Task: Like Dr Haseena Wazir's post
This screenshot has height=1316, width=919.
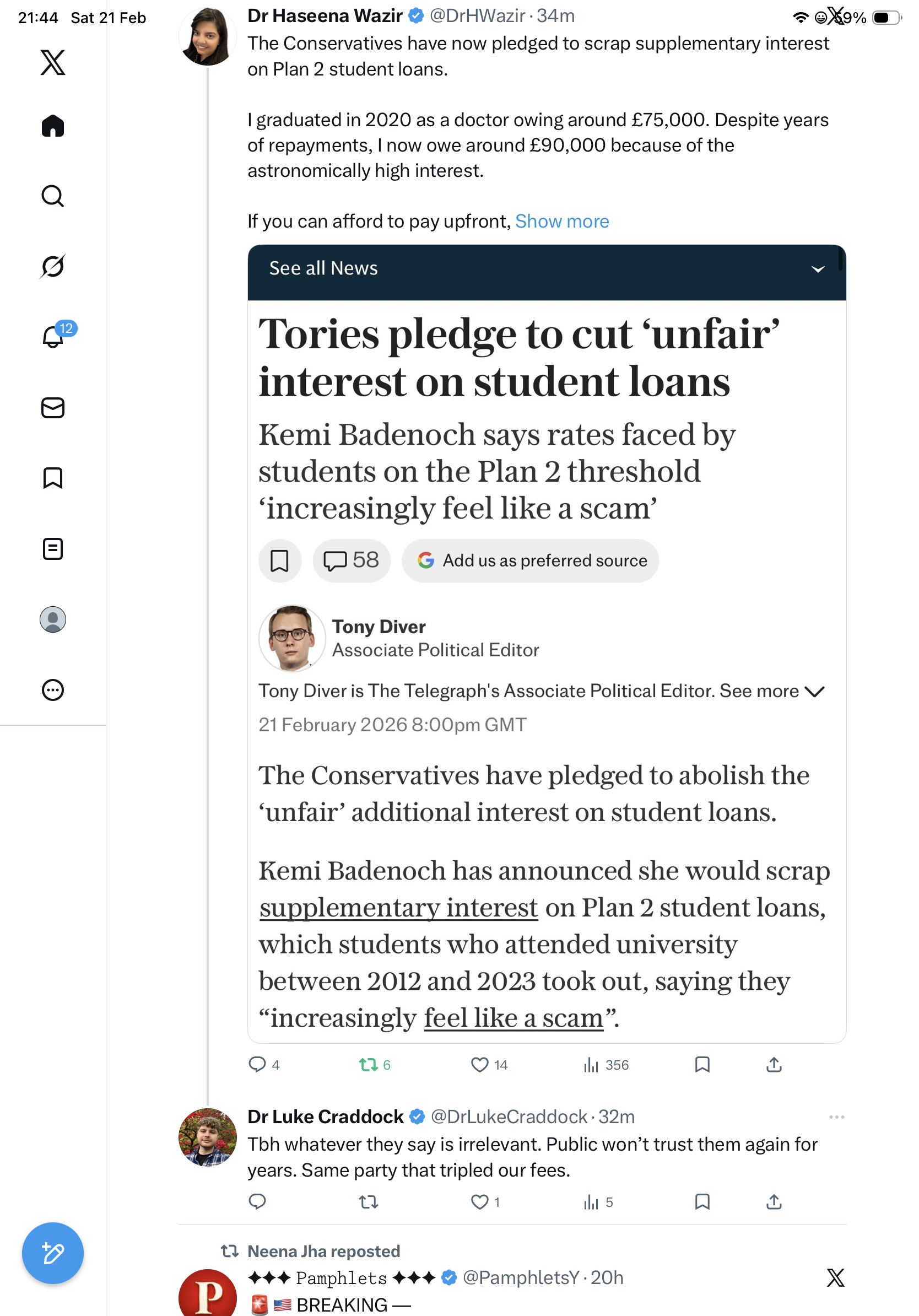Action: (x=479, y=1064)
